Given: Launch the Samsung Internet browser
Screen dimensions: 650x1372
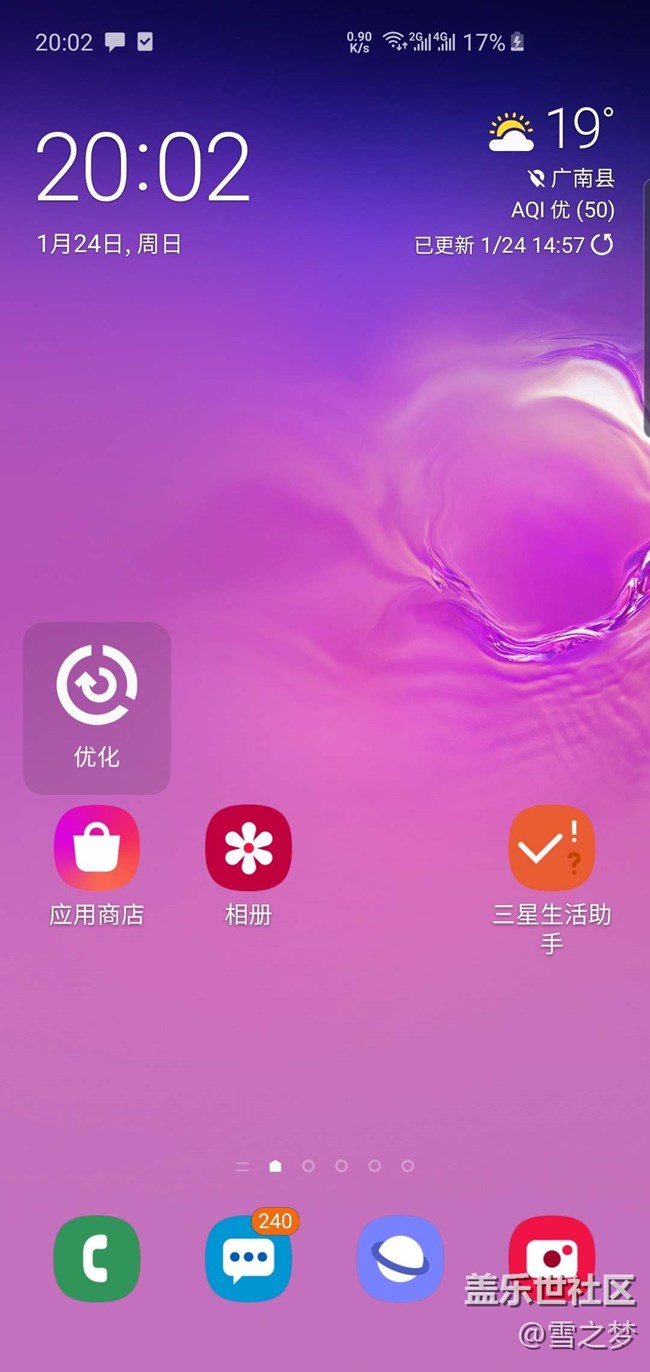Looking at the screenshot, I should (x=400, y=1258).
